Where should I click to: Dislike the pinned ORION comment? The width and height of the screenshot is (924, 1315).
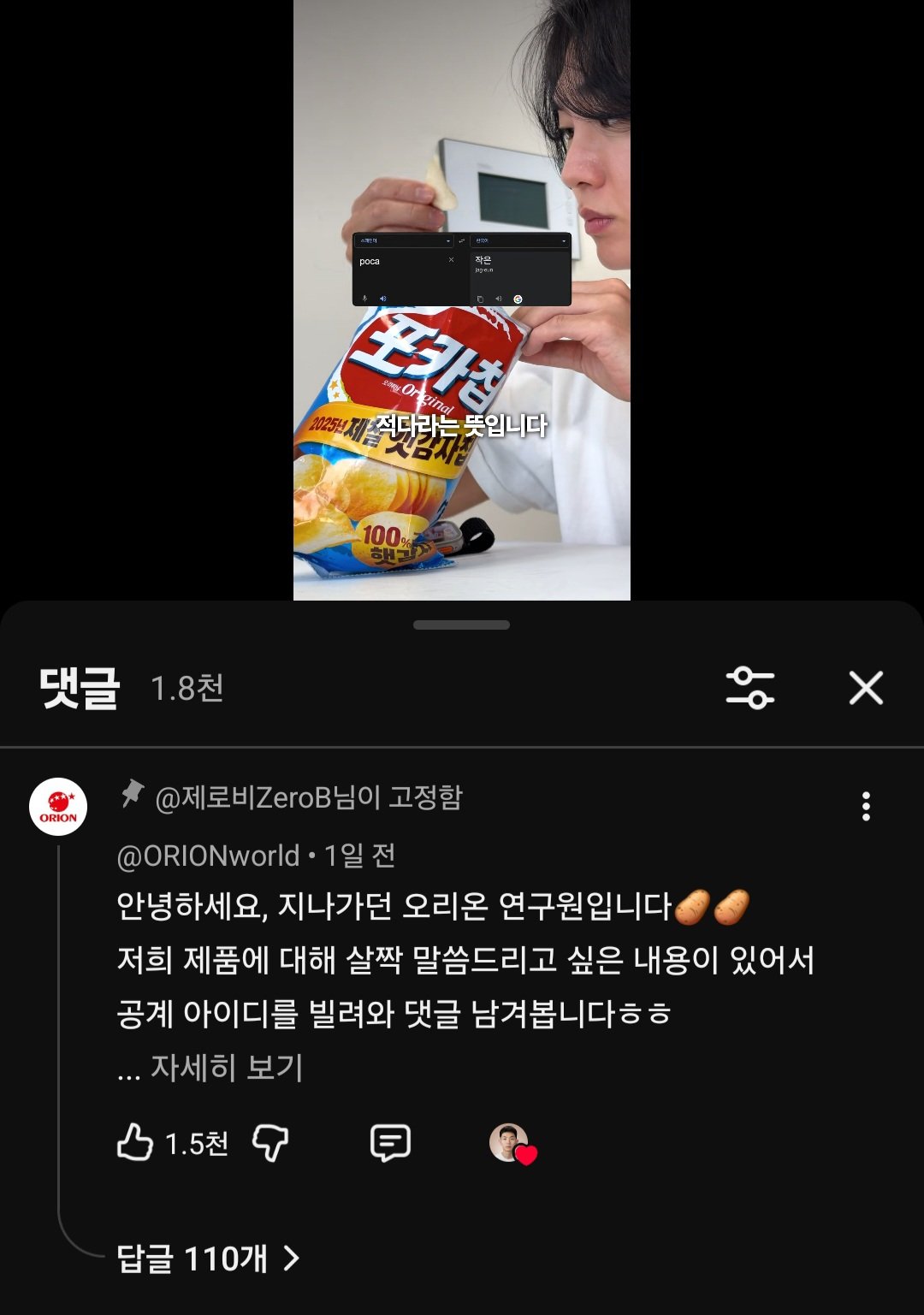[x=269, y=1141]
